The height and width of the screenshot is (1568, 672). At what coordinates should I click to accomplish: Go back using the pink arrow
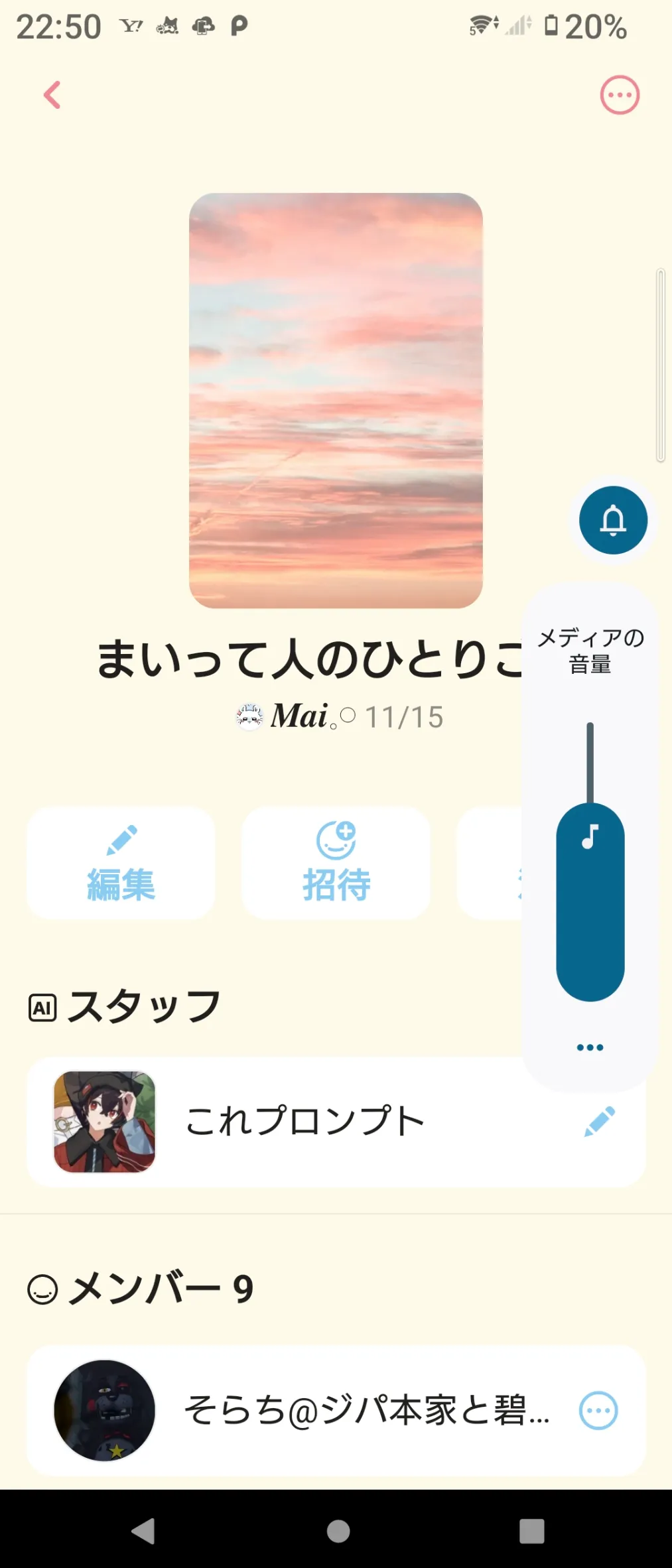[x=52, y=95]
